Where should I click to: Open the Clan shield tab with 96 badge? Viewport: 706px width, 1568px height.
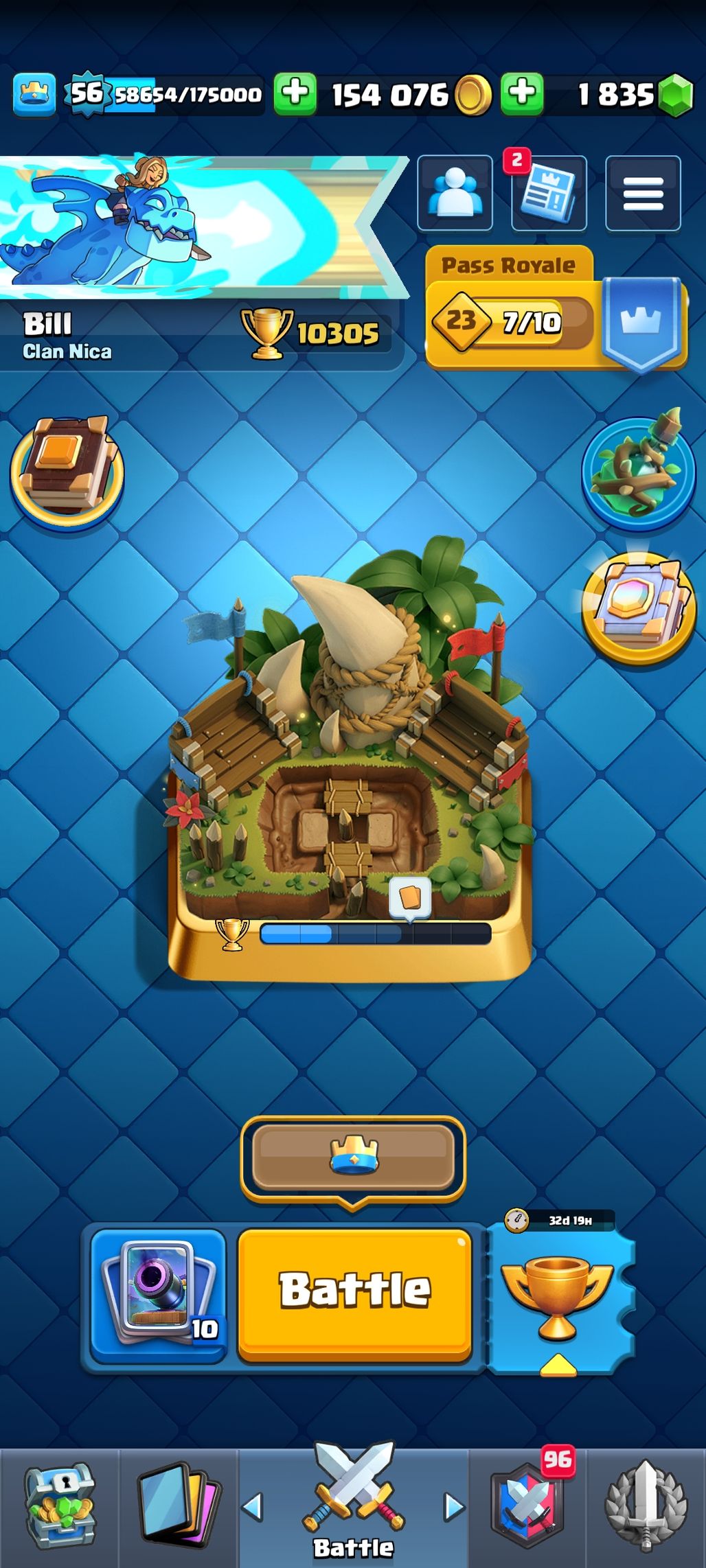[x=527, y=1506]
